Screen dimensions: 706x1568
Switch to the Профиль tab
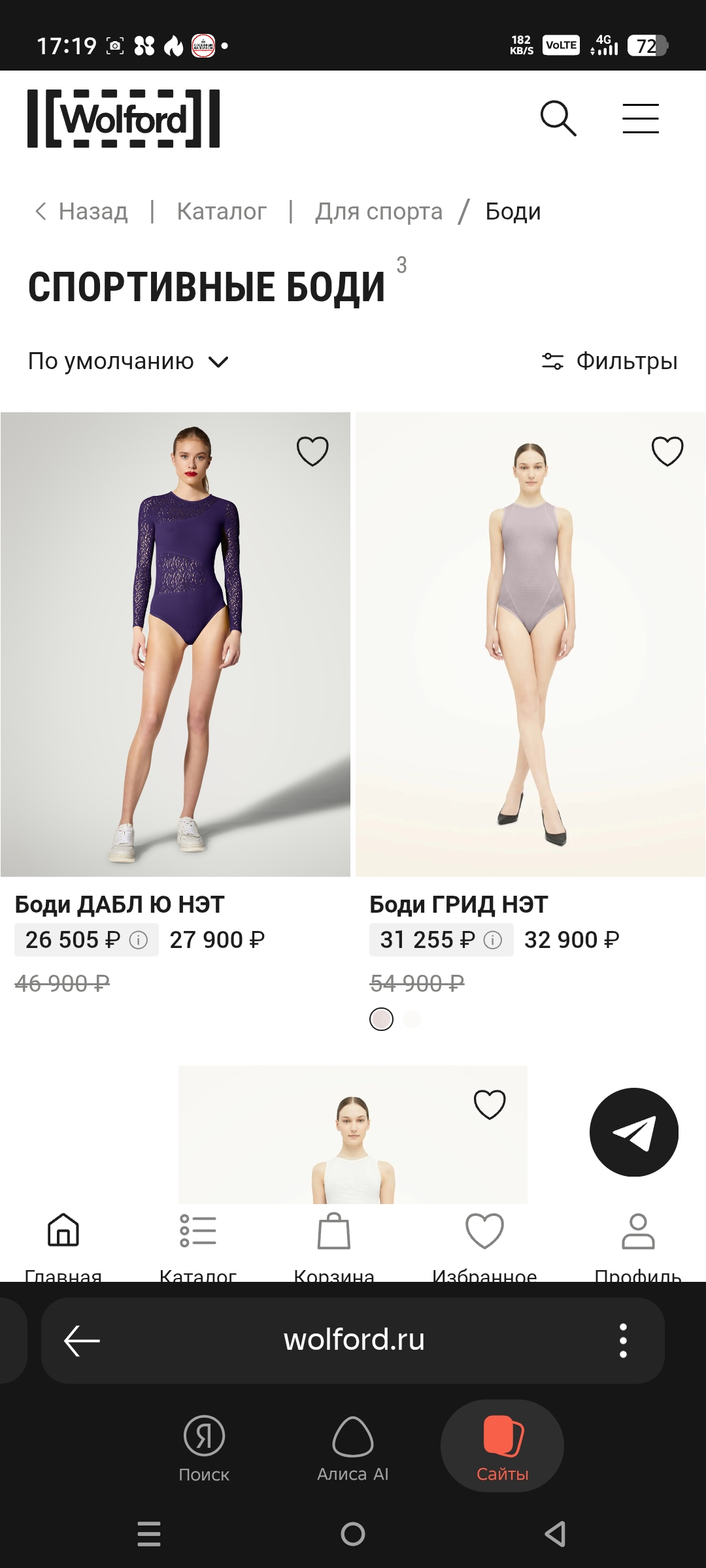(638, 1241)
